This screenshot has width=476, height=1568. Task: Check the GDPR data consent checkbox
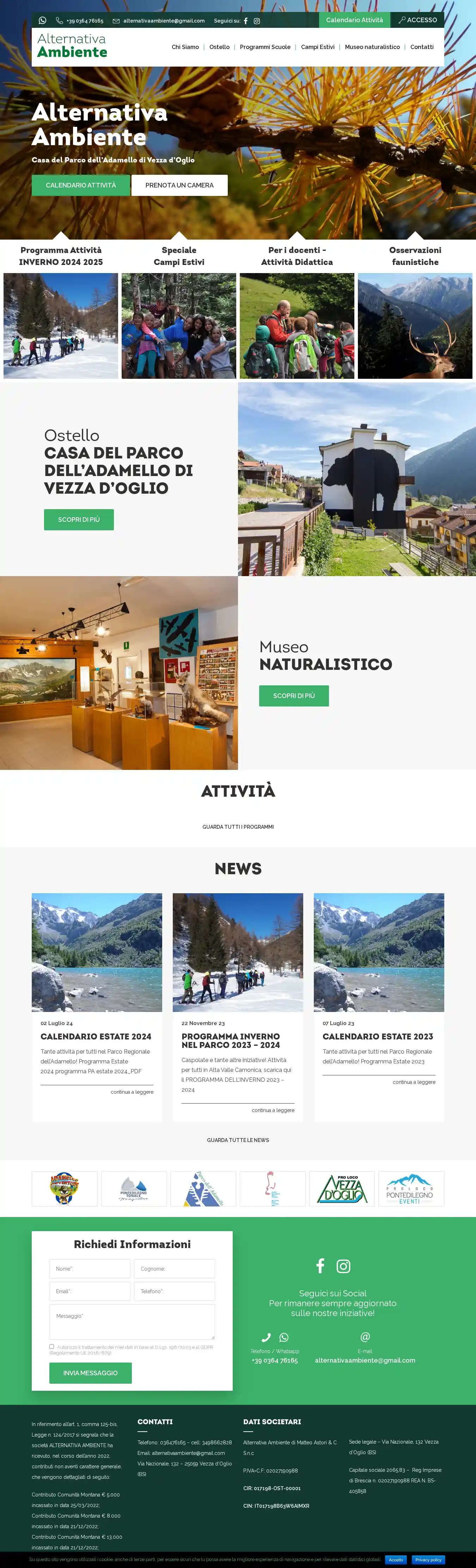(x=52, y=1346)
